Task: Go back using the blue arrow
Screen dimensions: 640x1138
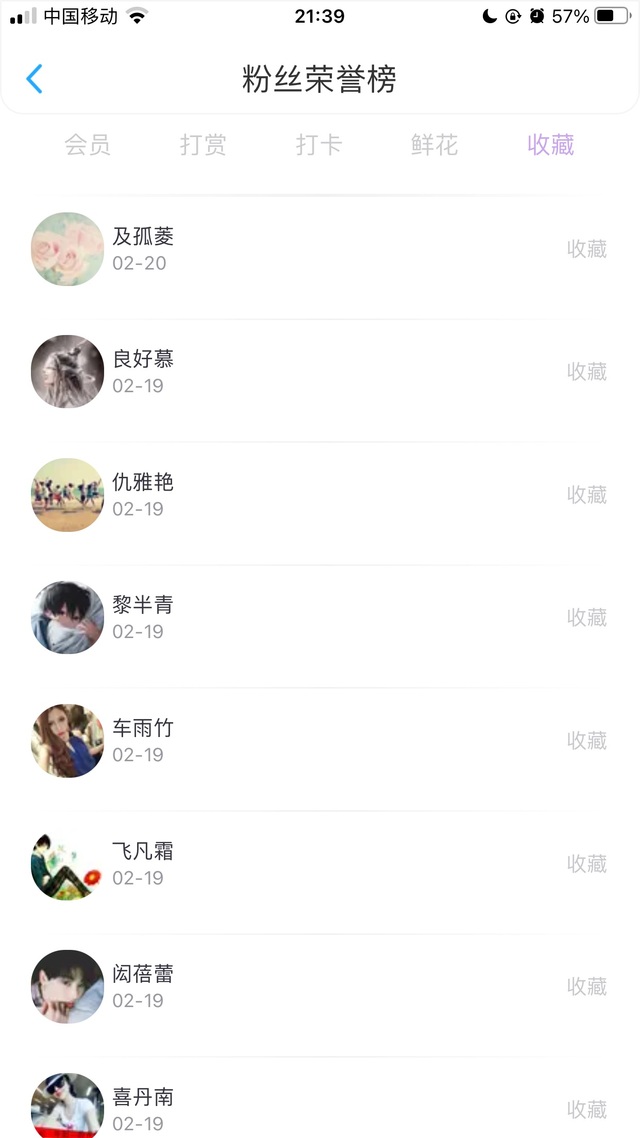Action: [x=35, y=79]
